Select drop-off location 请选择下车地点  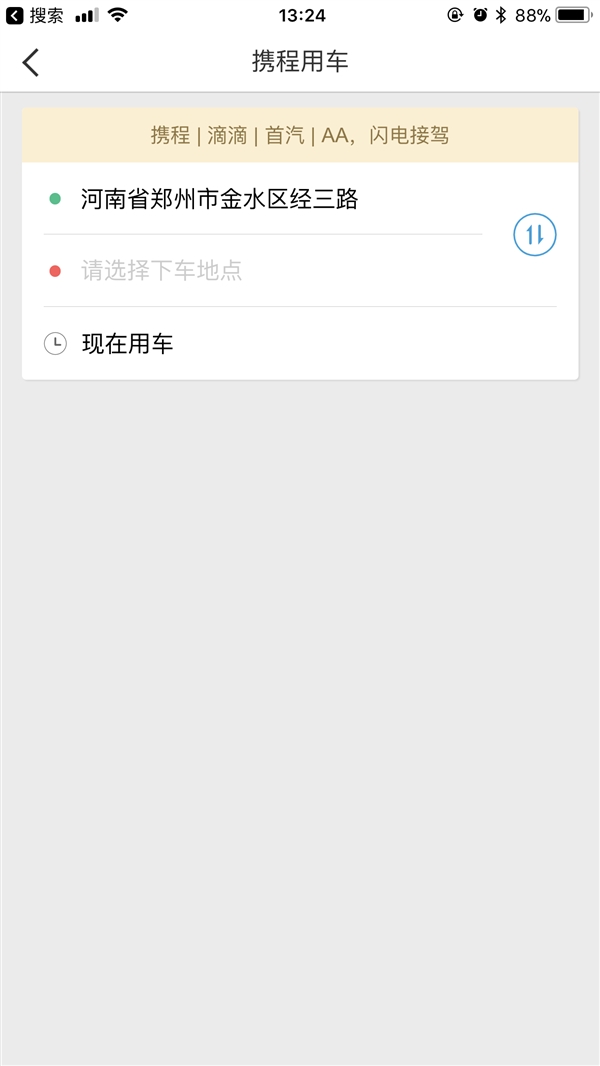point(162,271)
